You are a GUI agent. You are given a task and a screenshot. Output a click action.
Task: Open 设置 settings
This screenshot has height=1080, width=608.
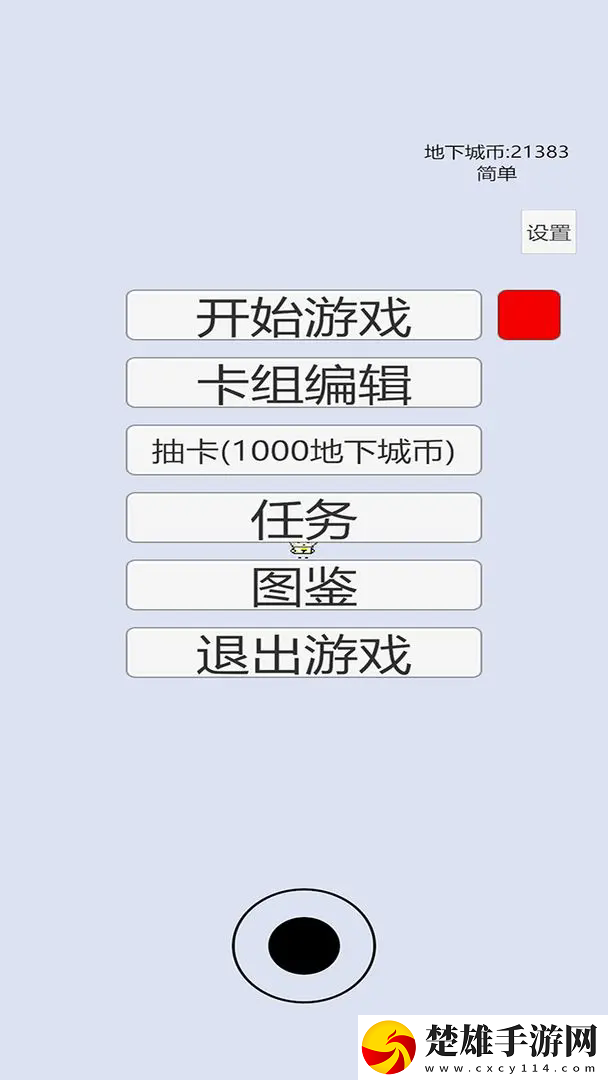coord(549,232)
